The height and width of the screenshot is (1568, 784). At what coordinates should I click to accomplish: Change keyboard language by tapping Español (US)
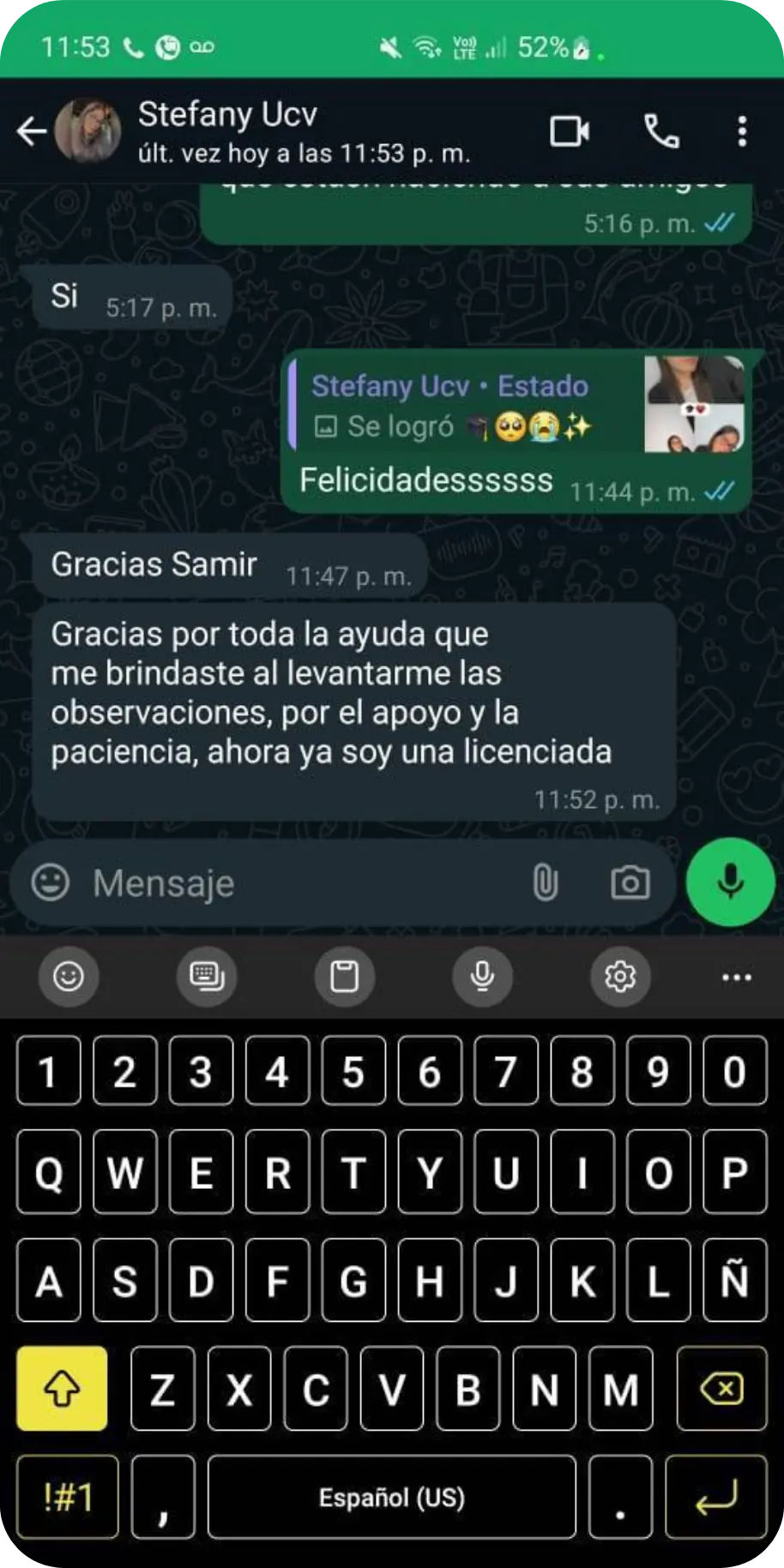[391, 1497]
